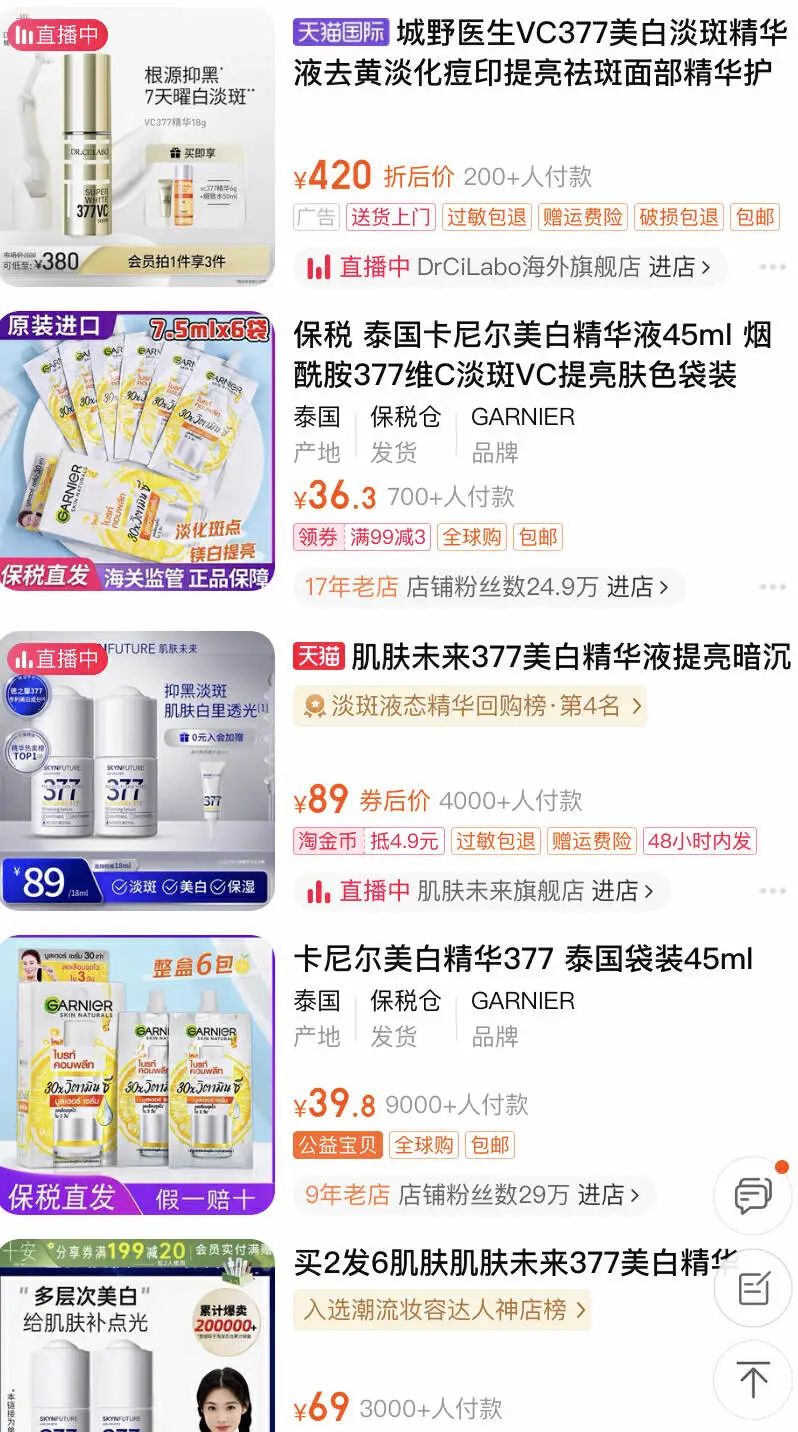
Task: Claim the 满99减3 coupon
Action: coord(362,537)
